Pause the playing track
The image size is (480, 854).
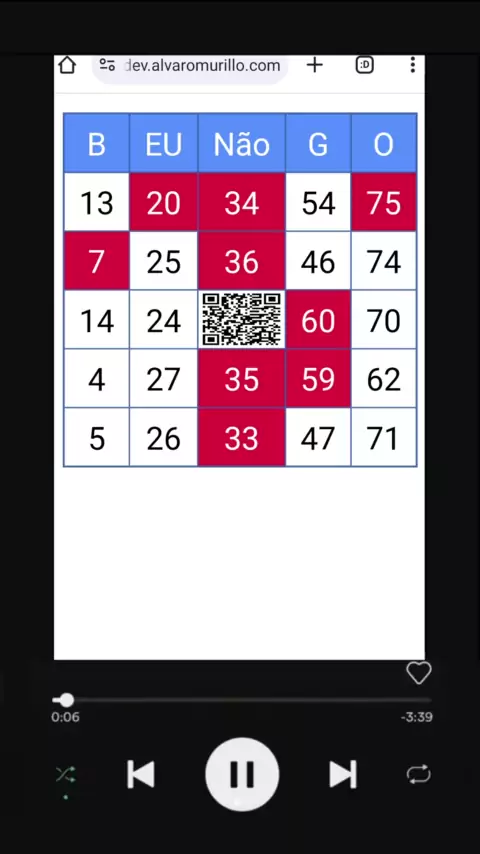coord(242,774)
